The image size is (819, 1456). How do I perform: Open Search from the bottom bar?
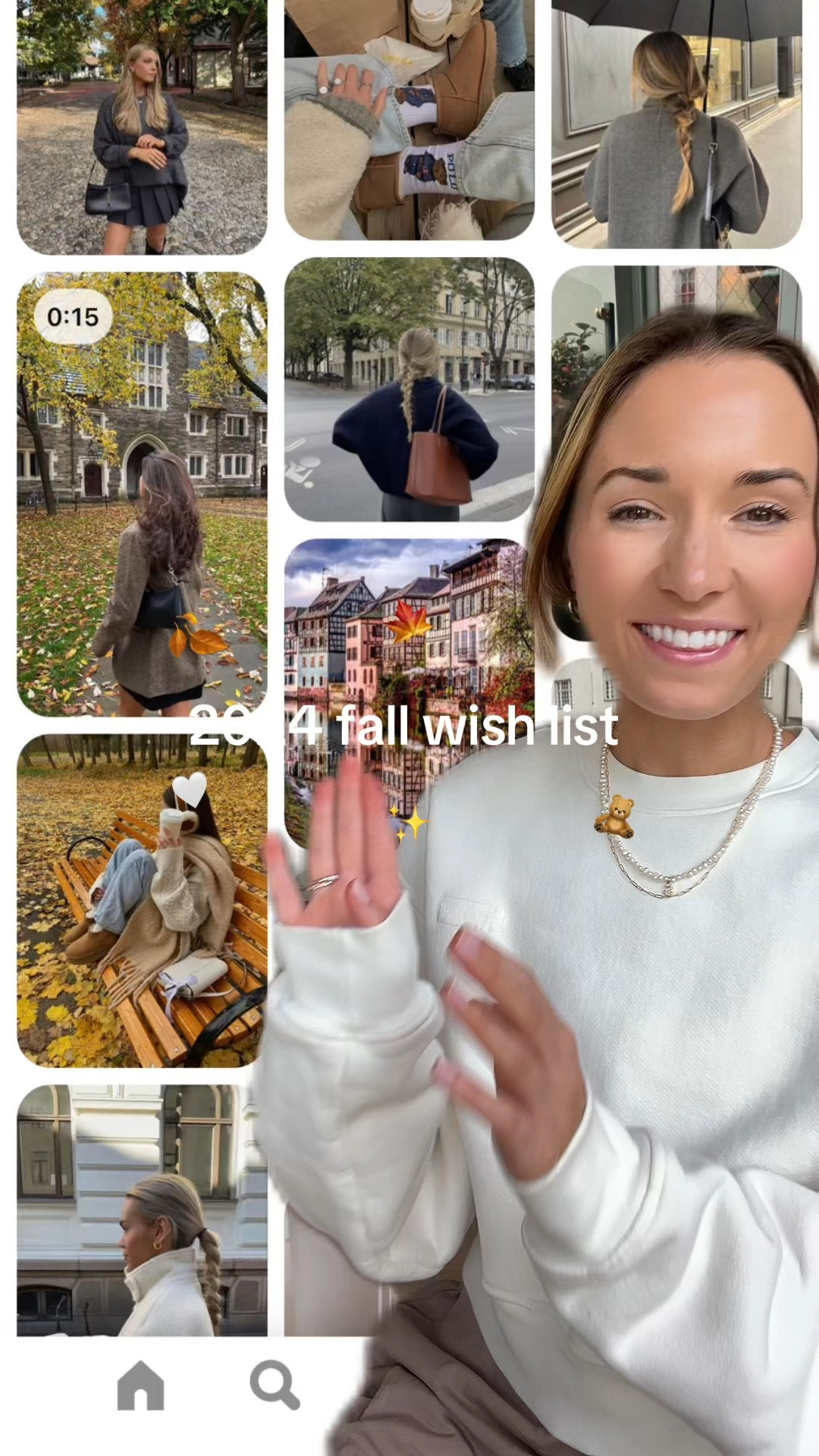click(x=275, y=1385)
